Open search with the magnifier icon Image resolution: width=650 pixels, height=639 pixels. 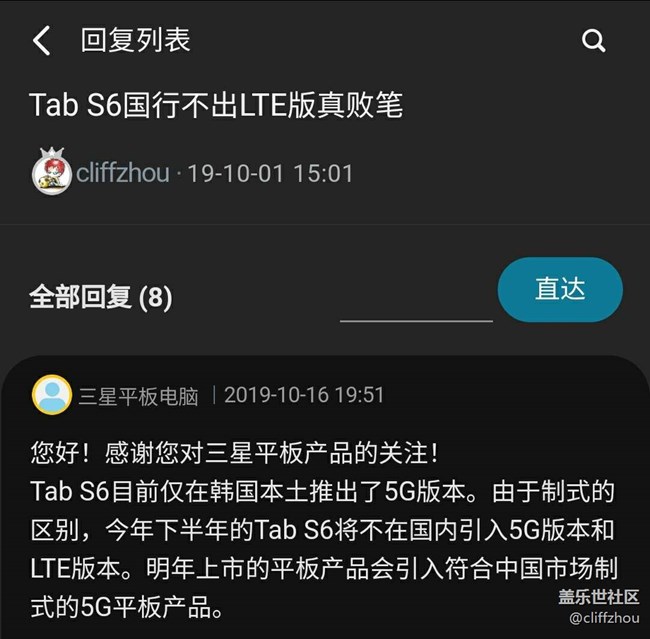[x=594, y=41]
